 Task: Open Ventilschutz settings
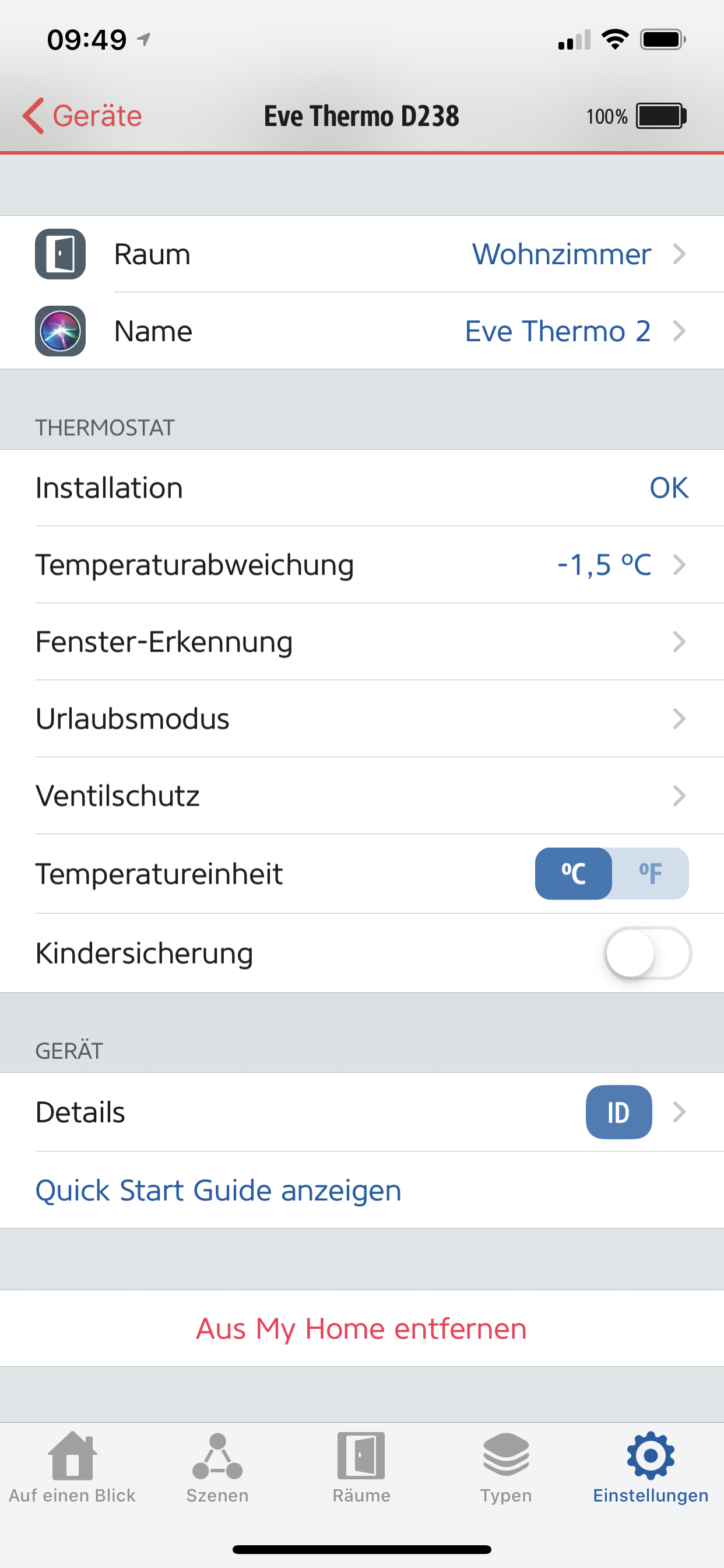tap(361, 796)
